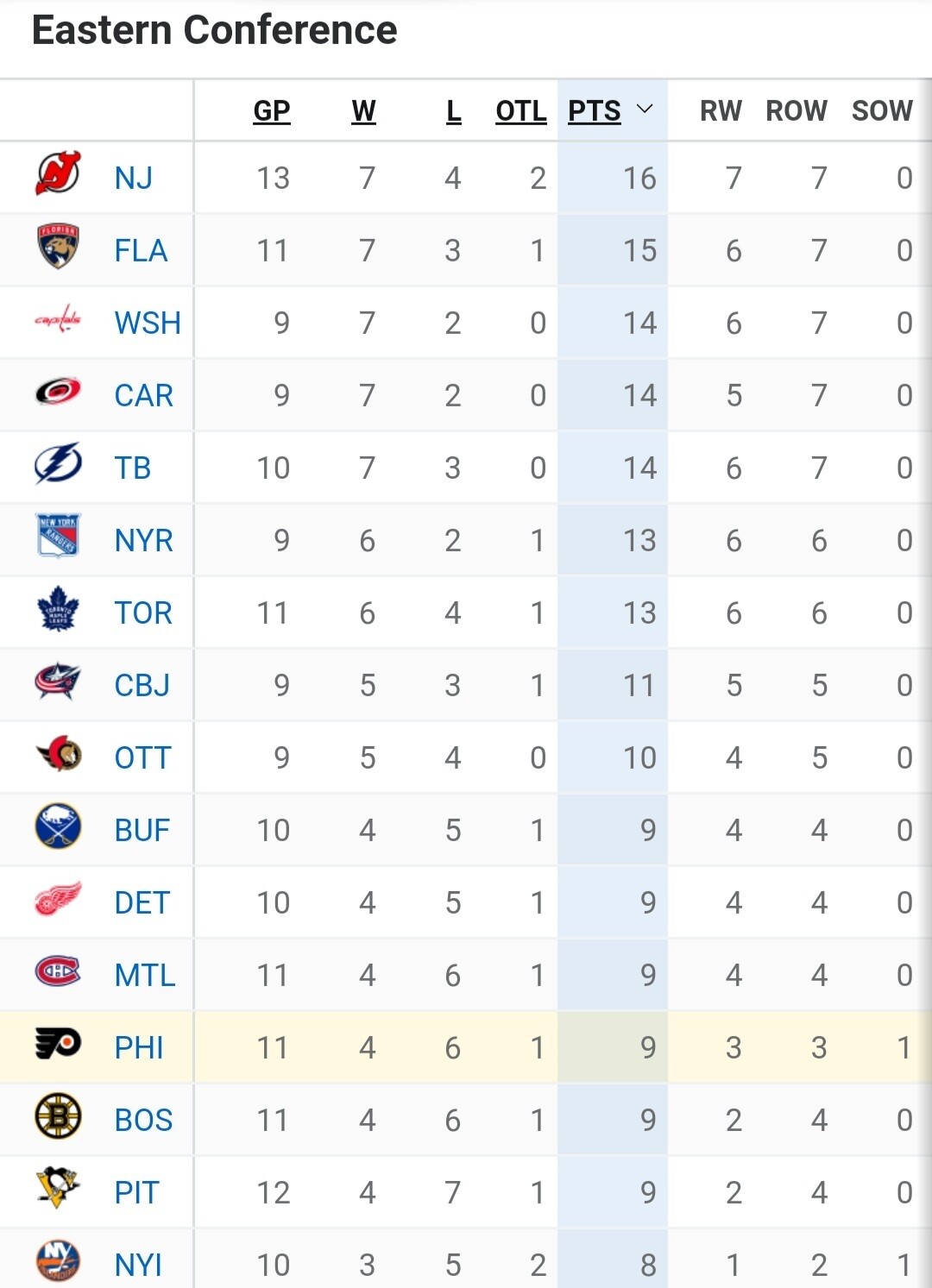Open the highlighted PHI team link
The image size is (932, 1288).
pos(139,1047)
